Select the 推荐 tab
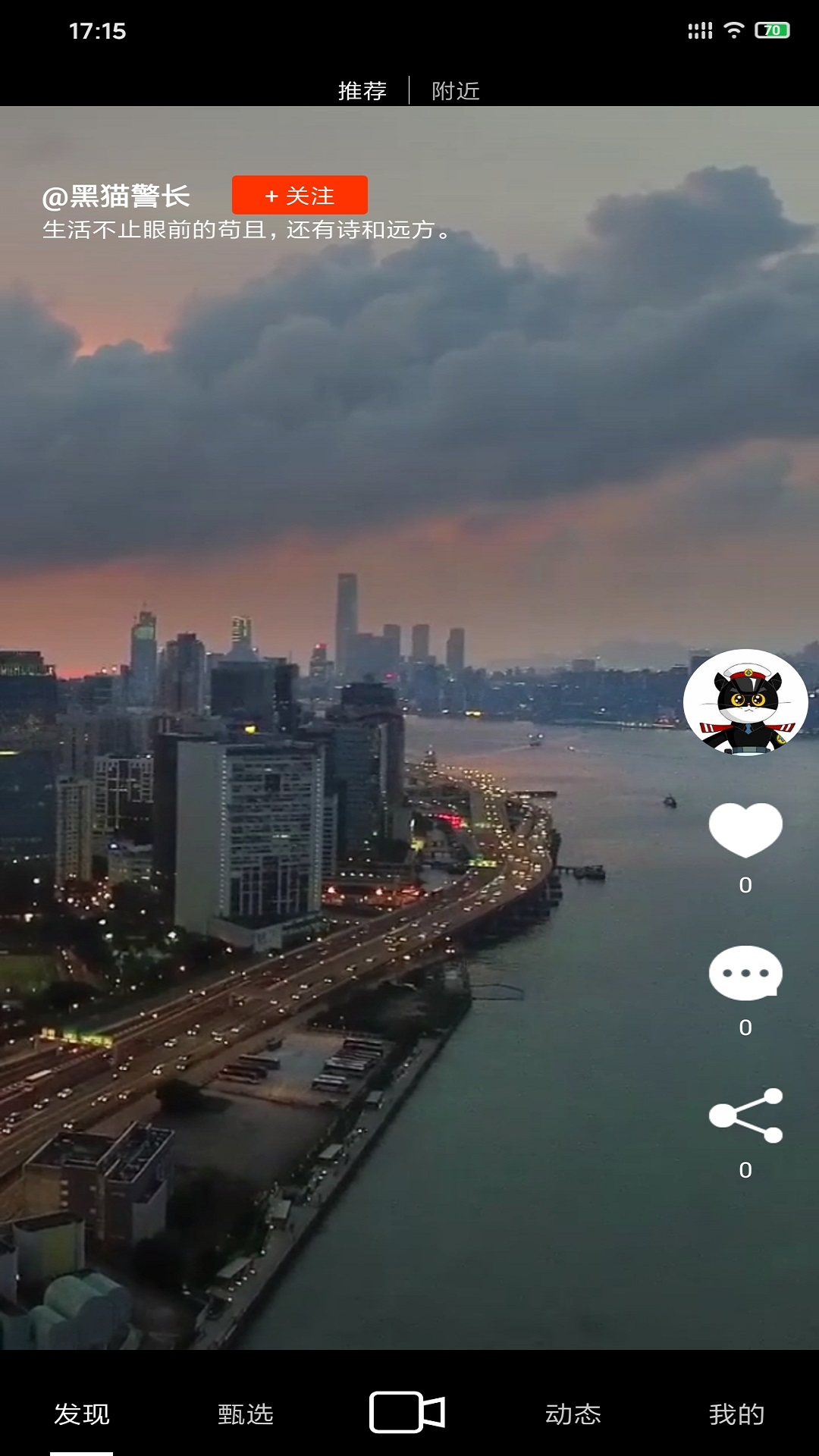The image size is (819, 1456). (x=362, y=91)
